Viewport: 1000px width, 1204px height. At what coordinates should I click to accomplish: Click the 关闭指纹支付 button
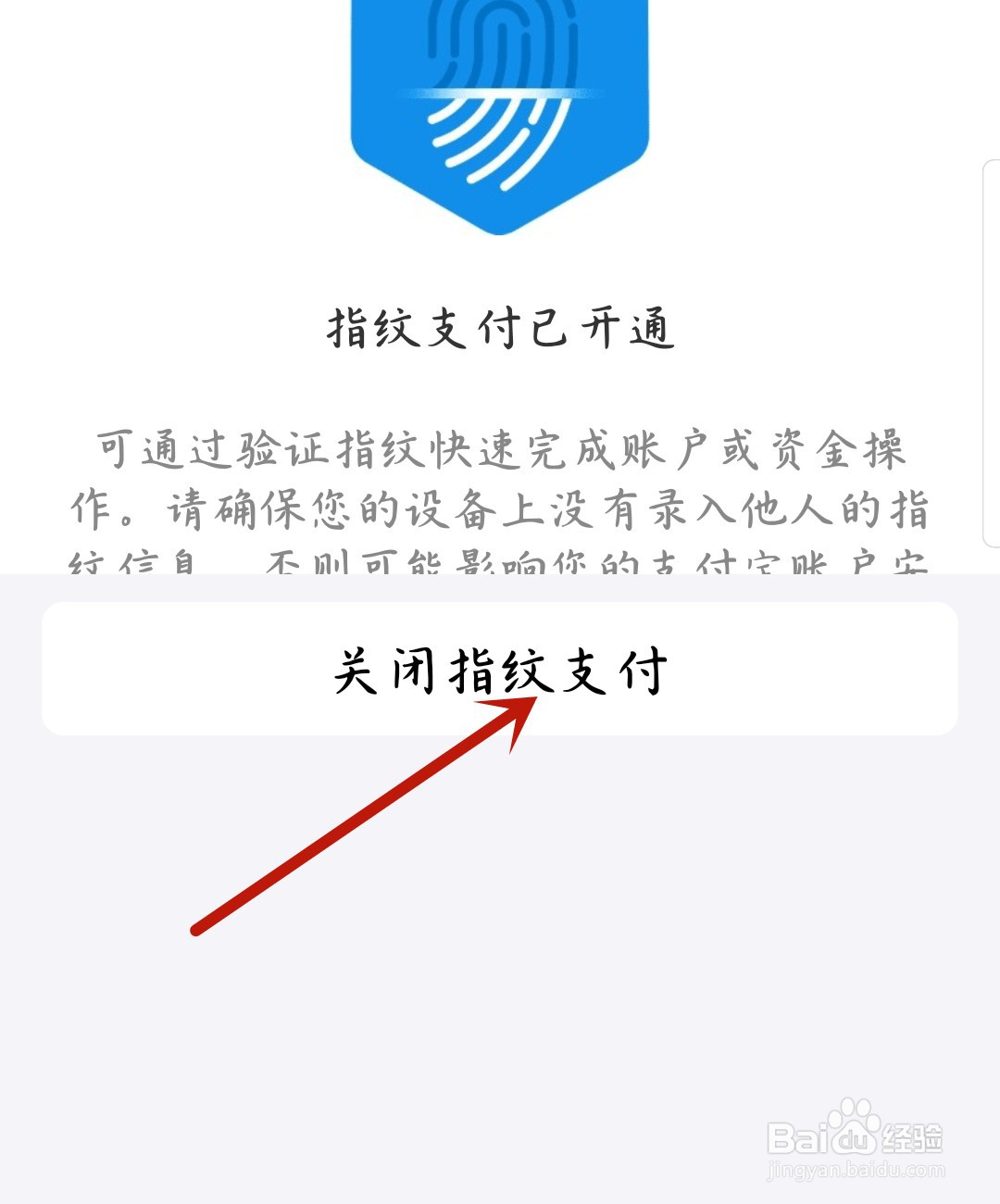(x=500, y=669)
